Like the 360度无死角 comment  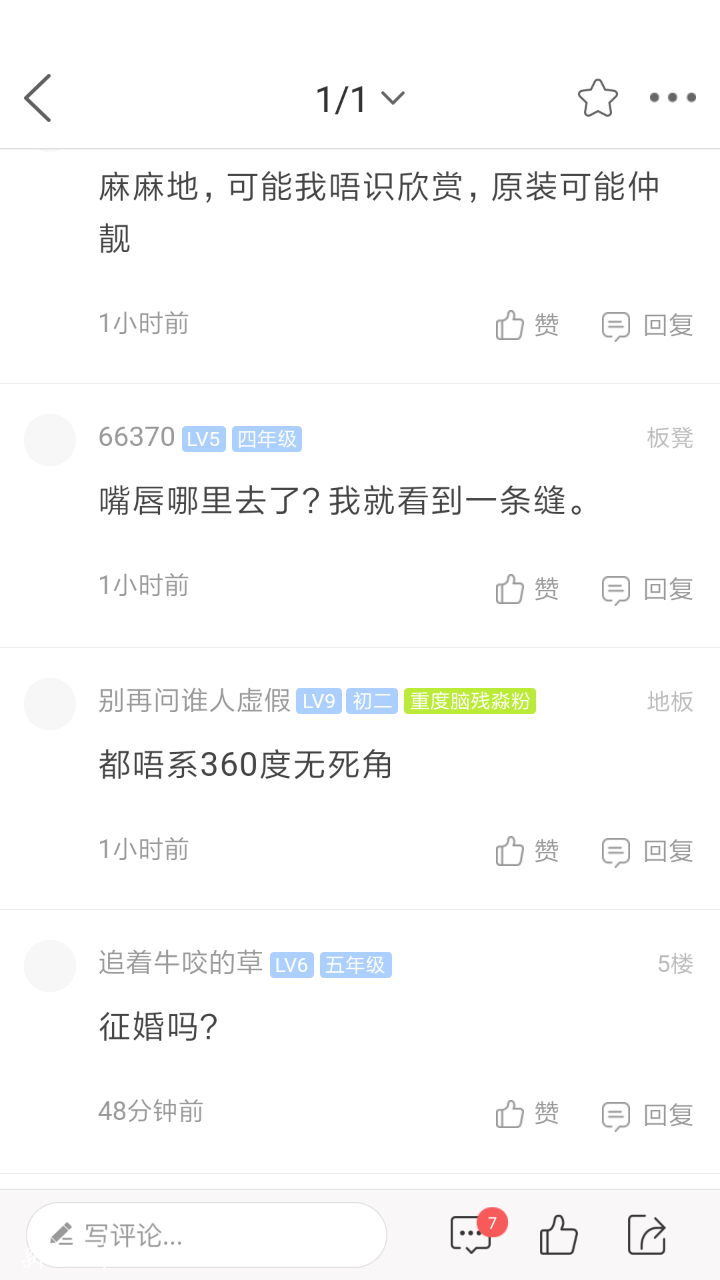pos(527,851)
